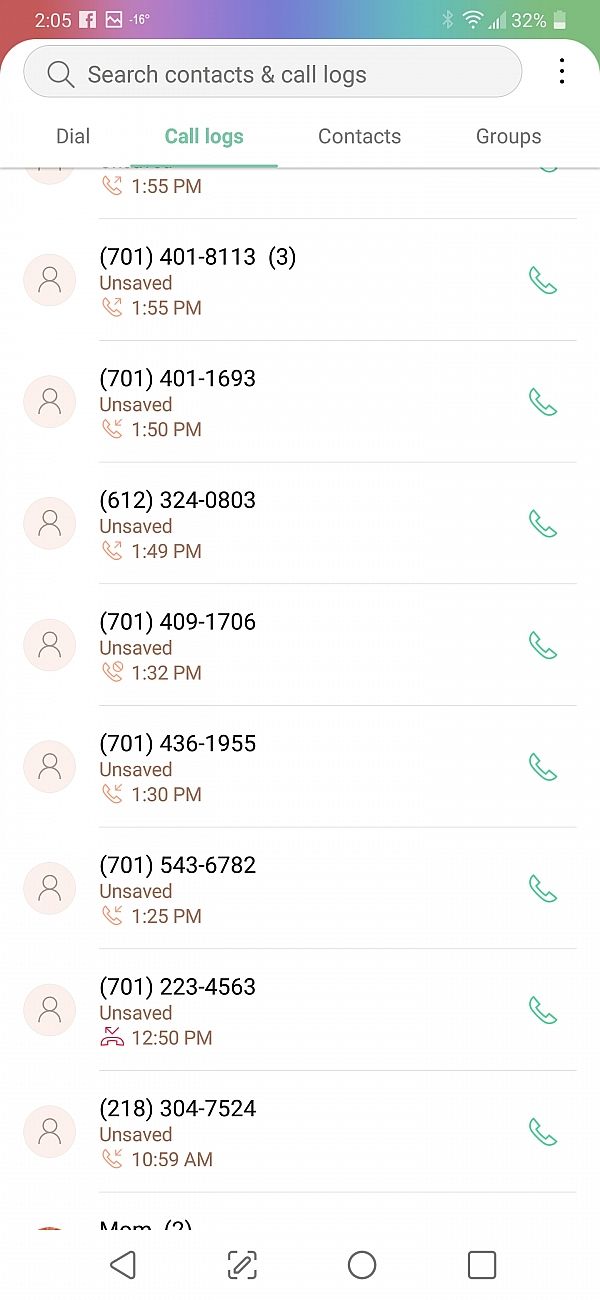The height and width of the screenshot is (1300, 600).
Task: Open the call log entry for (701) 401-1693
Action: pos(300,402)
